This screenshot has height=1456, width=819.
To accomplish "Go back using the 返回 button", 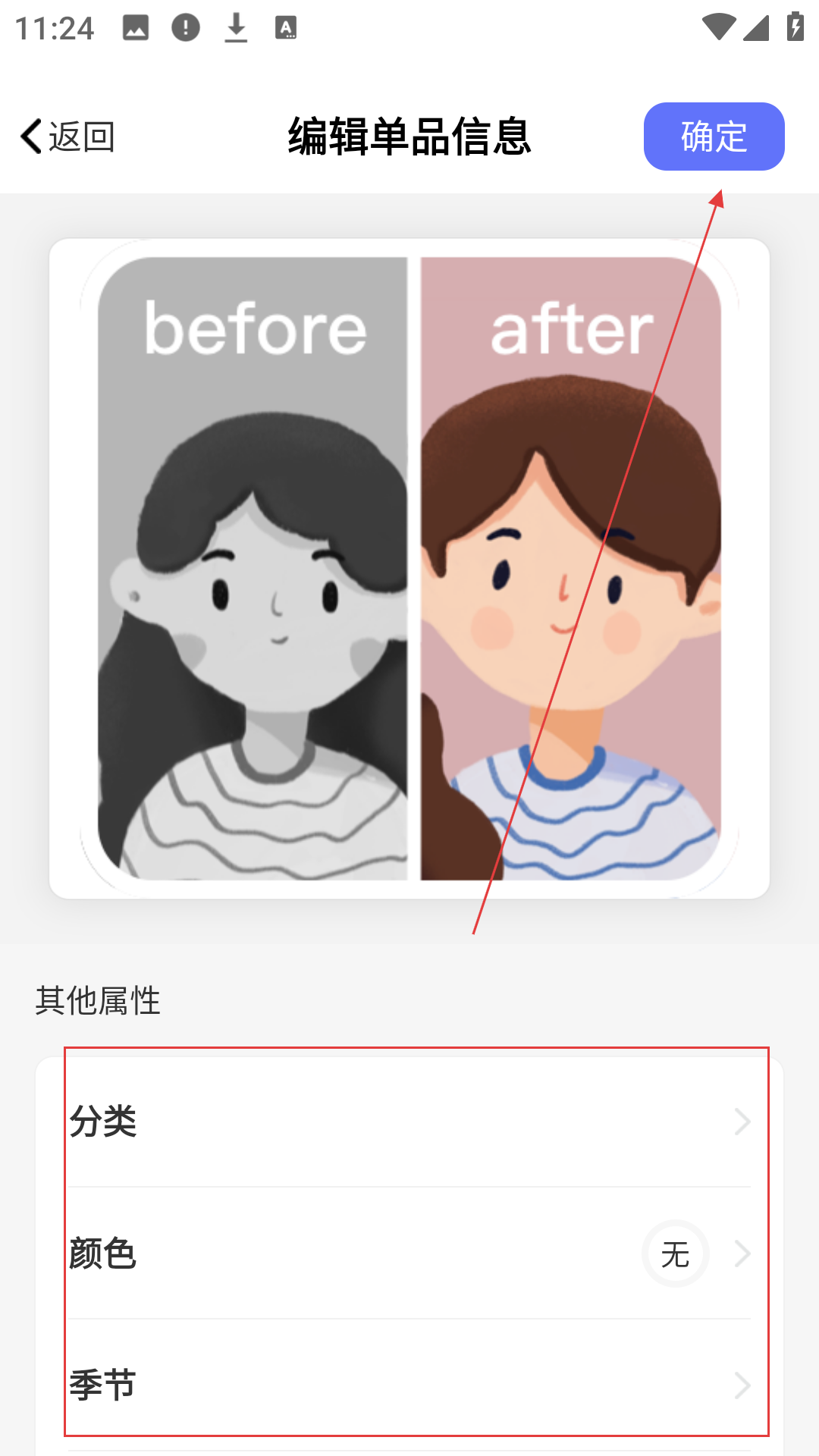I will pos(68,136).
